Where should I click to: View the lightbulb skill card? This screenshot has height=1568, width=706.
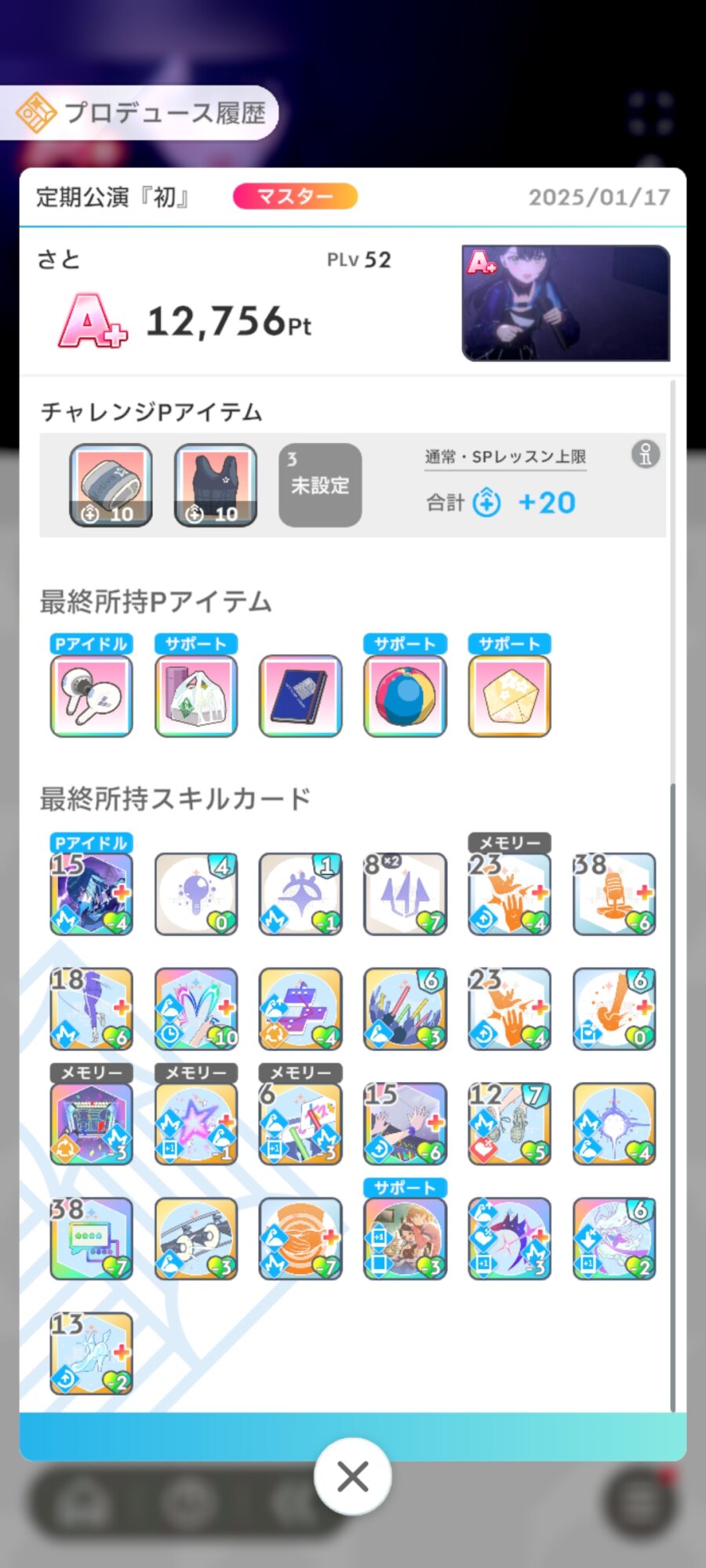pos(196,895)
